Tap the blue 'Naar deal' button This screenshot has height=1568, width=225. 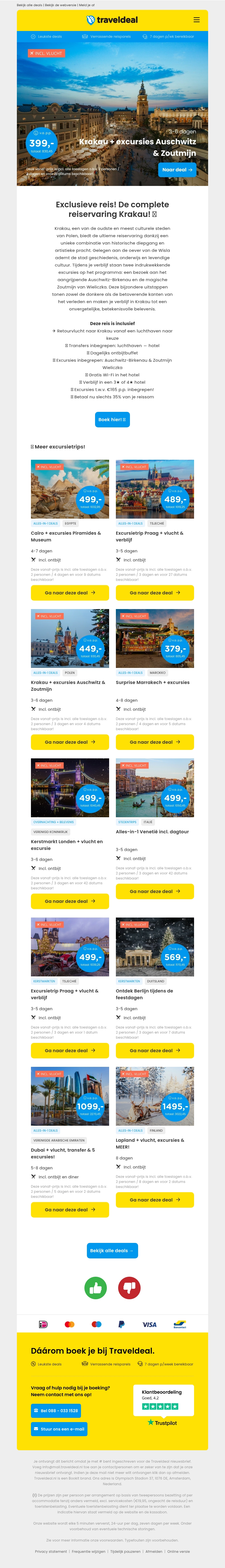(177, 170)
